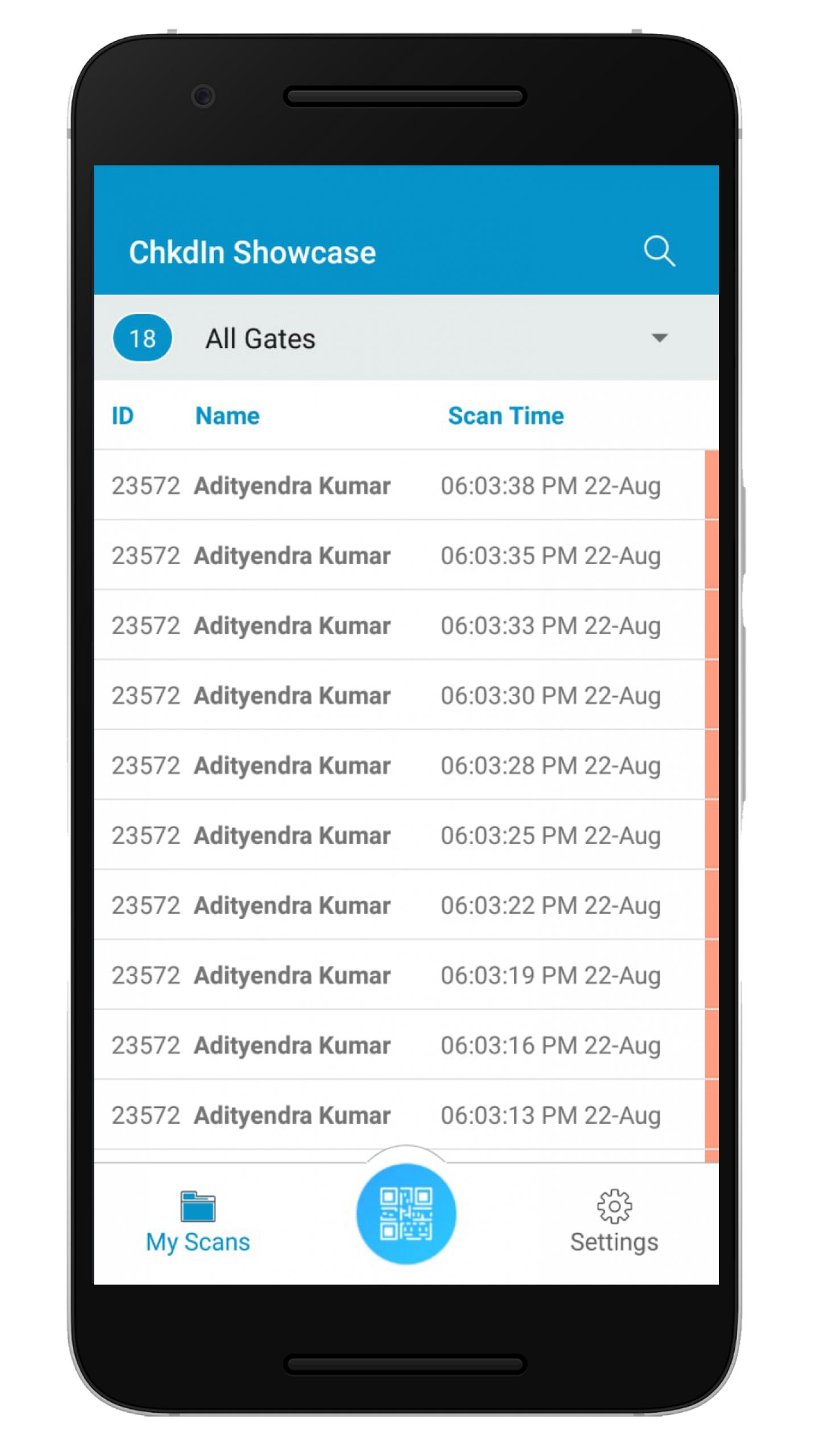Image resolution: width=819 pixels, height=1456 pixels.
Task: Select scan entry at 06:03:25 PM
Action: (x=398, y=835)
